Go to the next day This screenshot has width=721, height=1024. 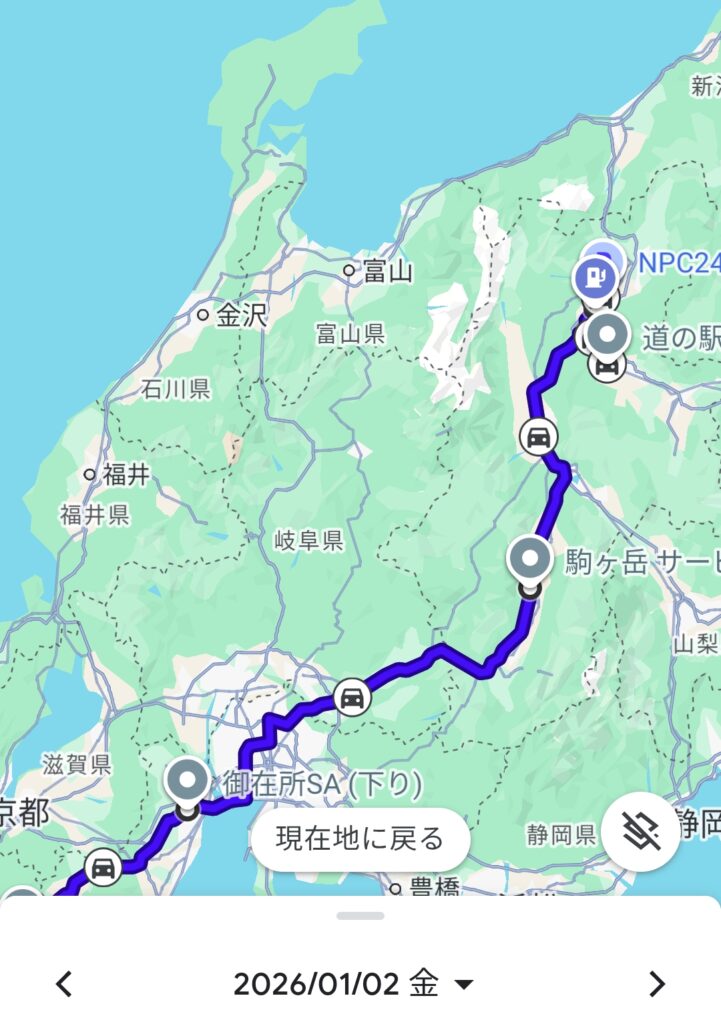coord(656,984)
